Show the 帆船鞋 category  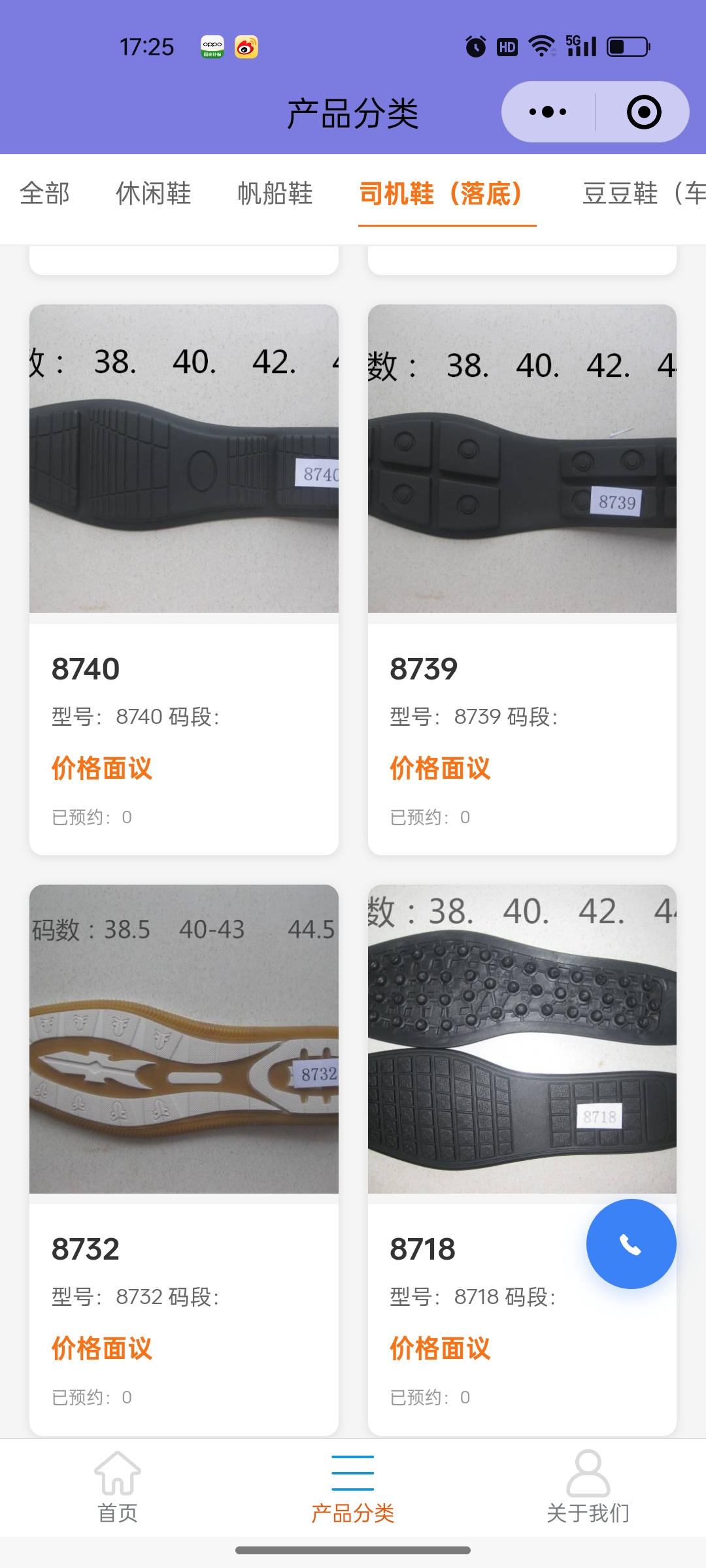[275, 193]
